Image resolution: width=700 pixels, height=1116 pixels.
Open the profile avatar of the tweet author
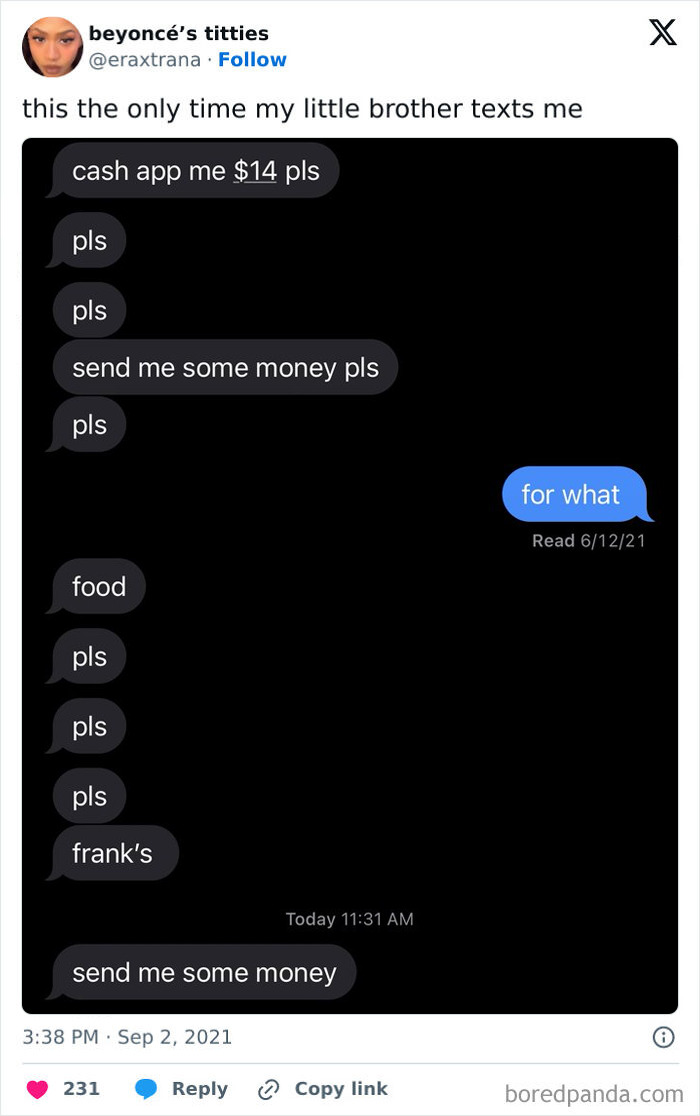[x=50, y=47]
